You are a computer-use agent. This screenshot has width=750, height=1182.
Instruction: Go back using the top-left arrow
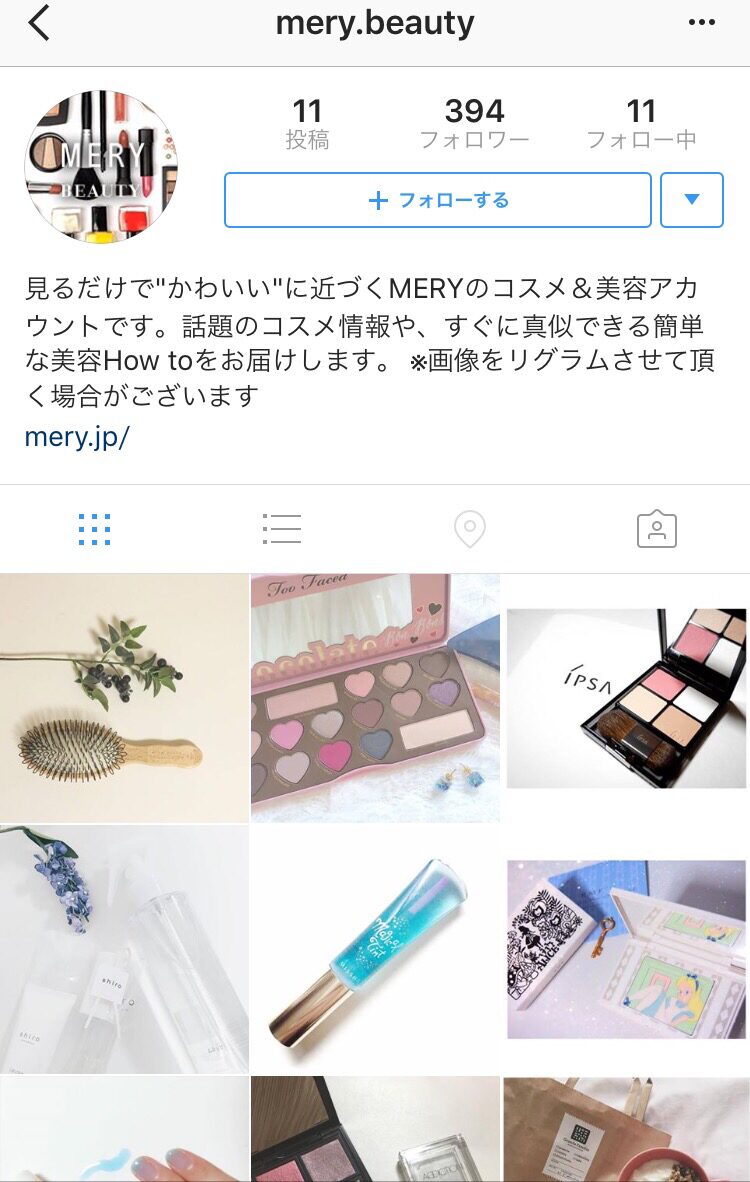tap(39, 22)
